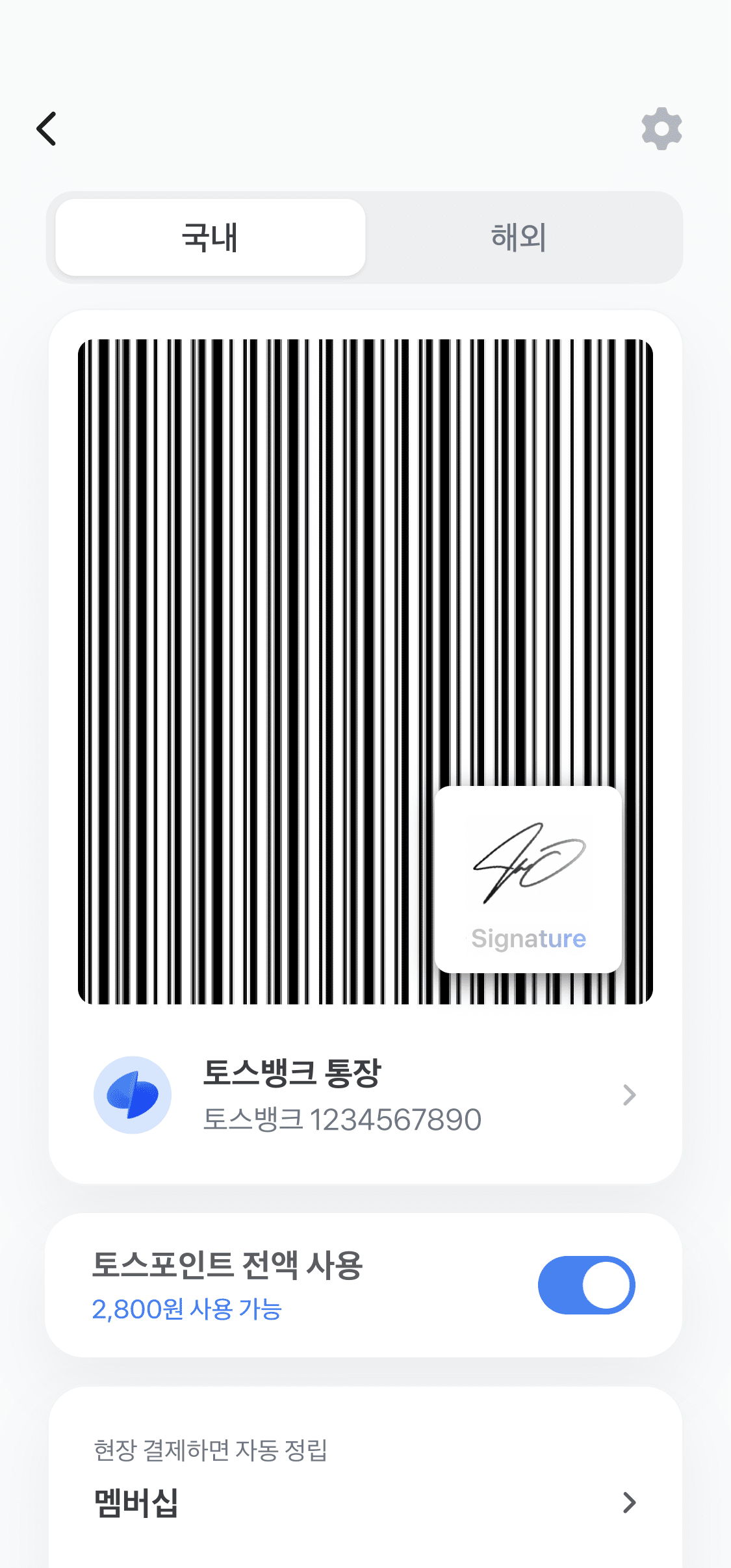Screen dimensions: 731x1568
Task: Go back using the top-left arrow
Action: [x=47, y=129]
